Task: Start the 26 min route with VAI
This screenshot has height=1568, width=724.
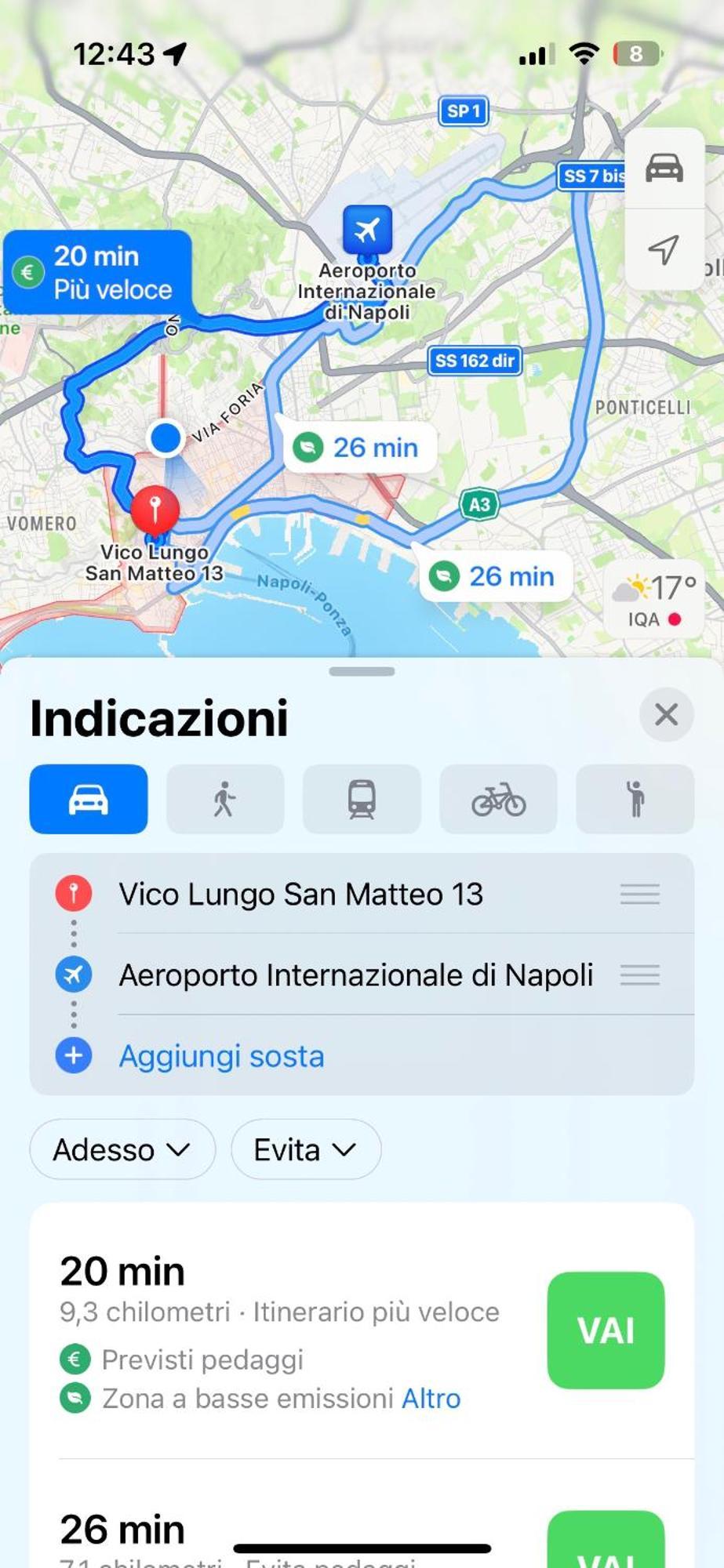Action: 606,1544
